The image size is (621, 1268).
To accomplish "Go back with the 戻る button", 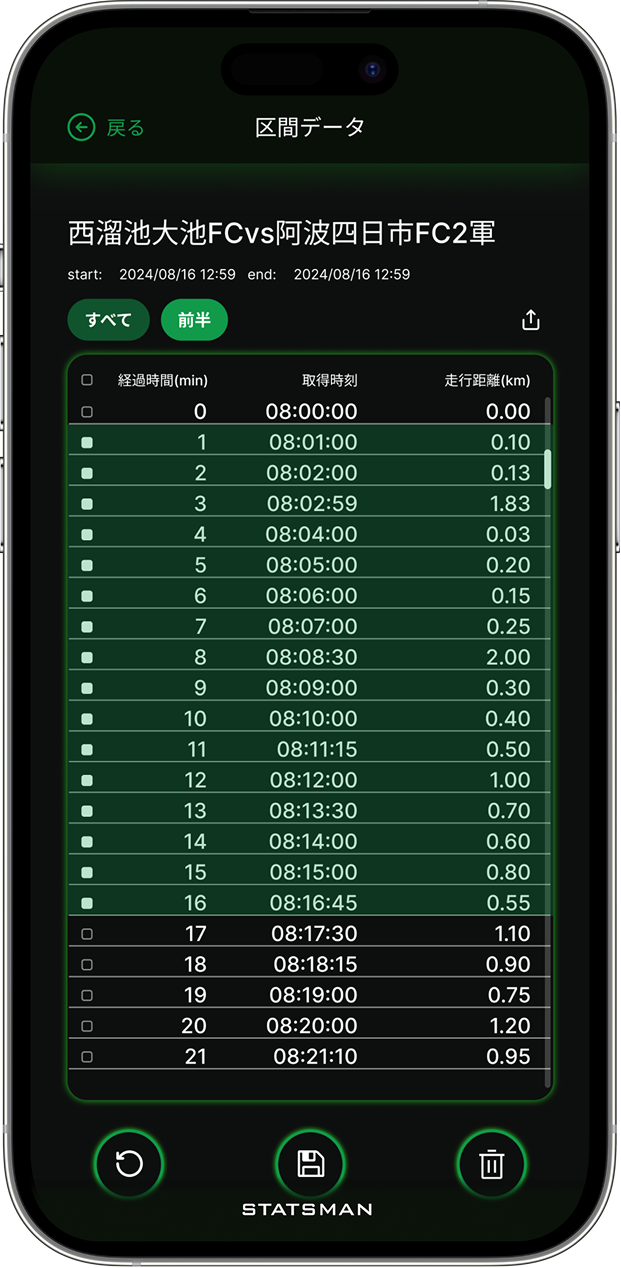I will (105, 127).
